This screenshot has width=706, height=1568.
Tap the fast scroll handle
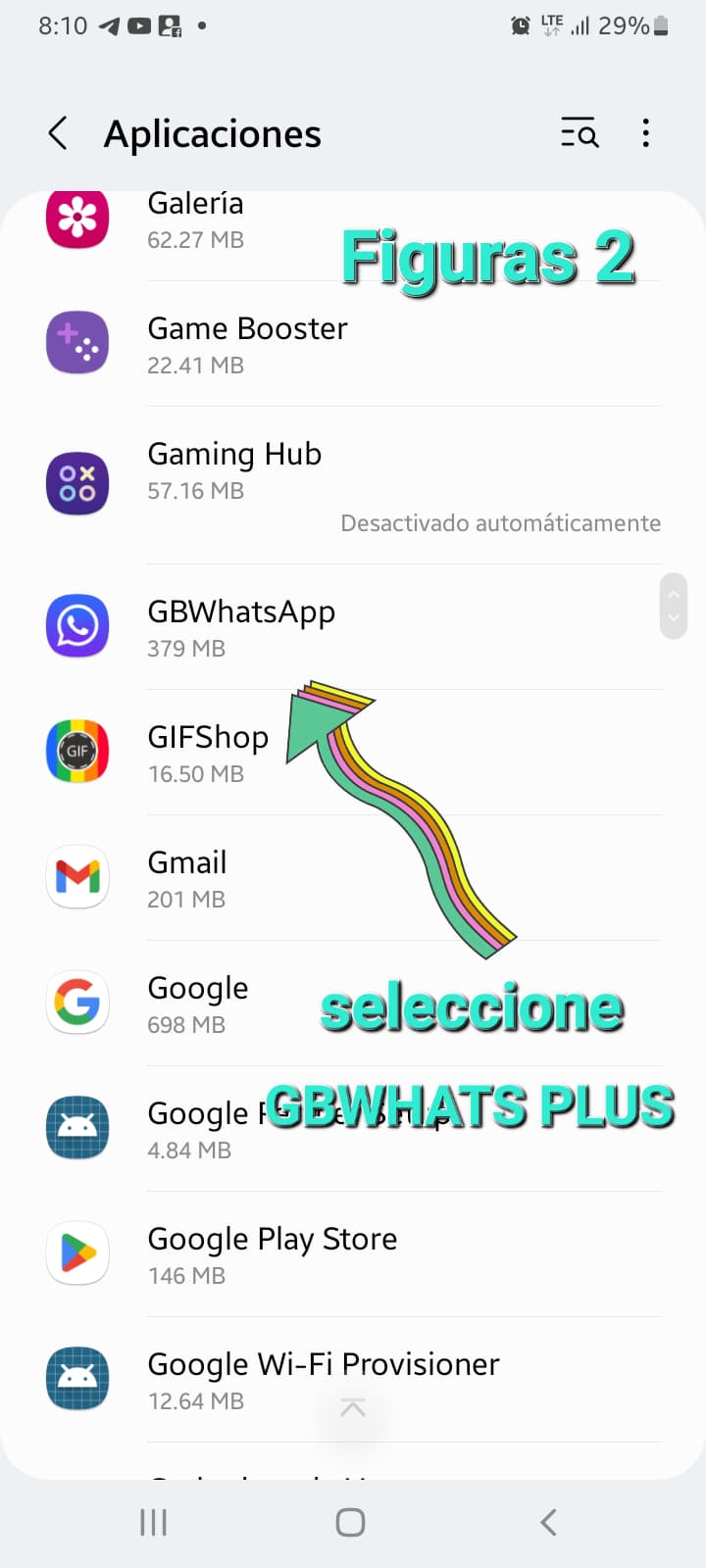tap(674, 606)
